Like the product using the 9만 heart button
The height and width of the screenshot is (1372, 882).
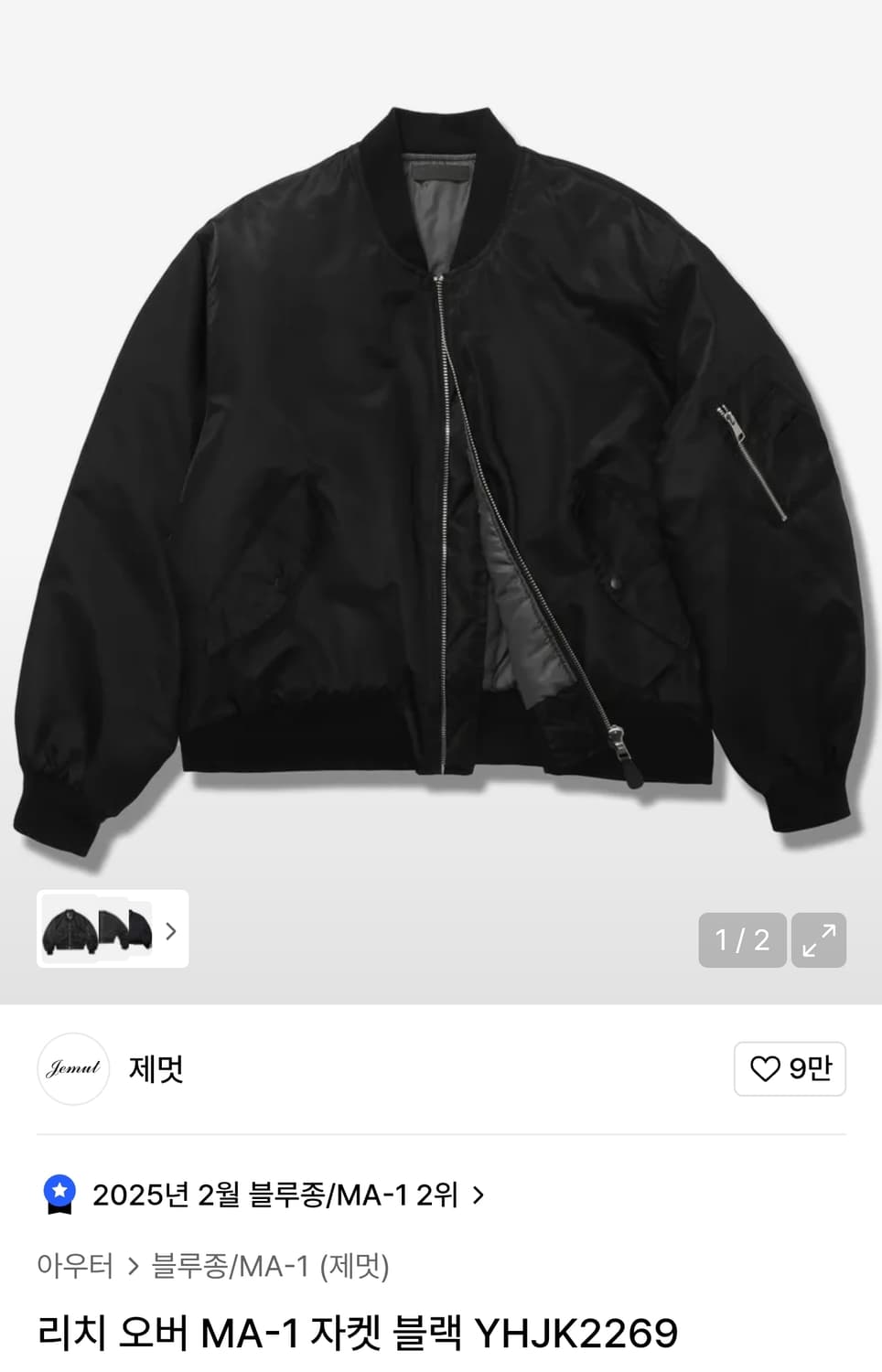(789, 1068)
